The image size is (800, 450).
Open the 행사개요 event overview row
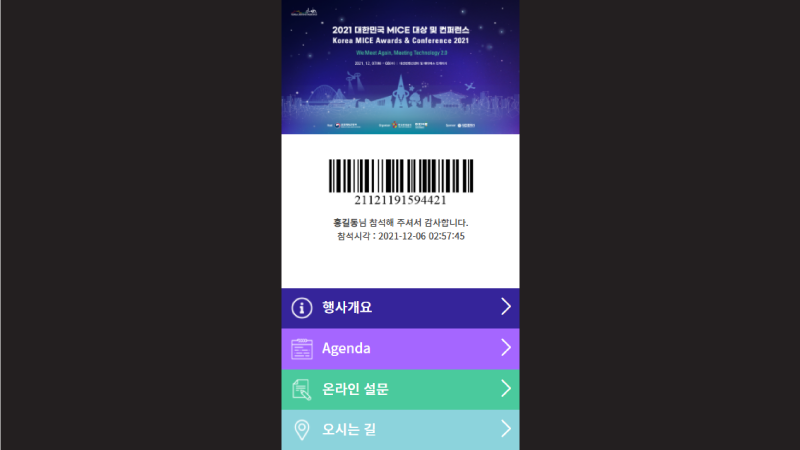400,308
